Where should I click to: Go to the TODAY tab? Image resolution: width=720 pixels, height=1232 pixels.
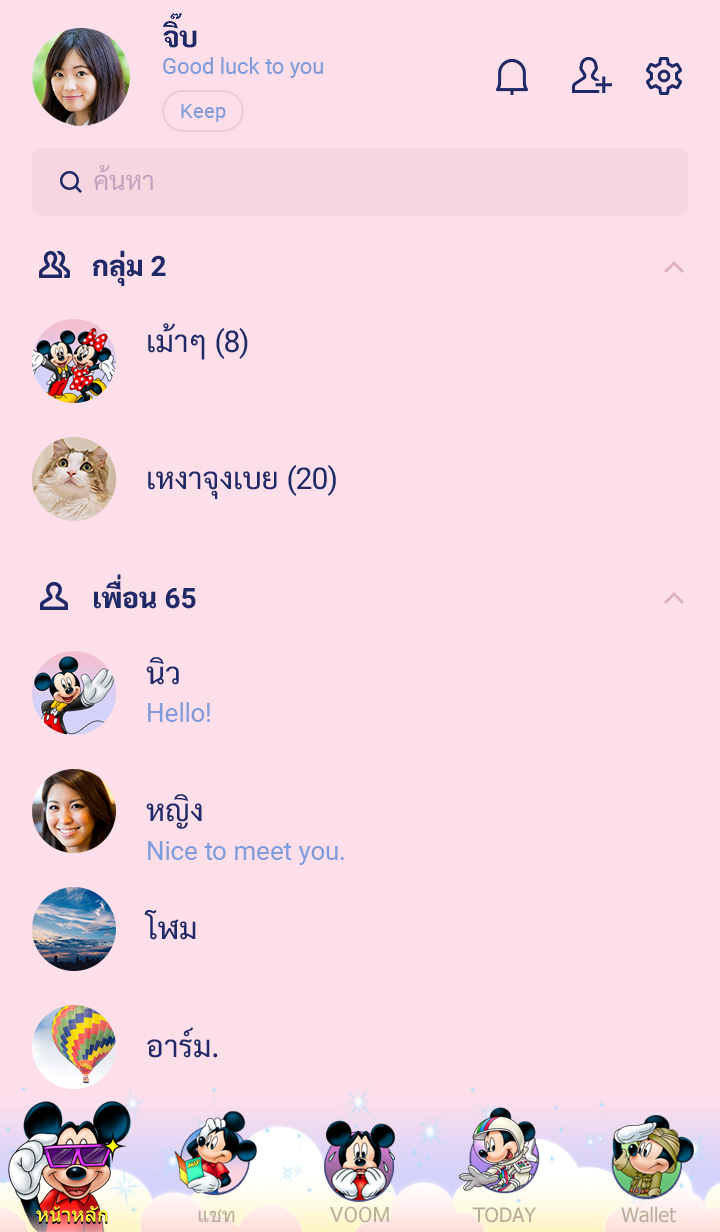click(x=504, y=1170)
